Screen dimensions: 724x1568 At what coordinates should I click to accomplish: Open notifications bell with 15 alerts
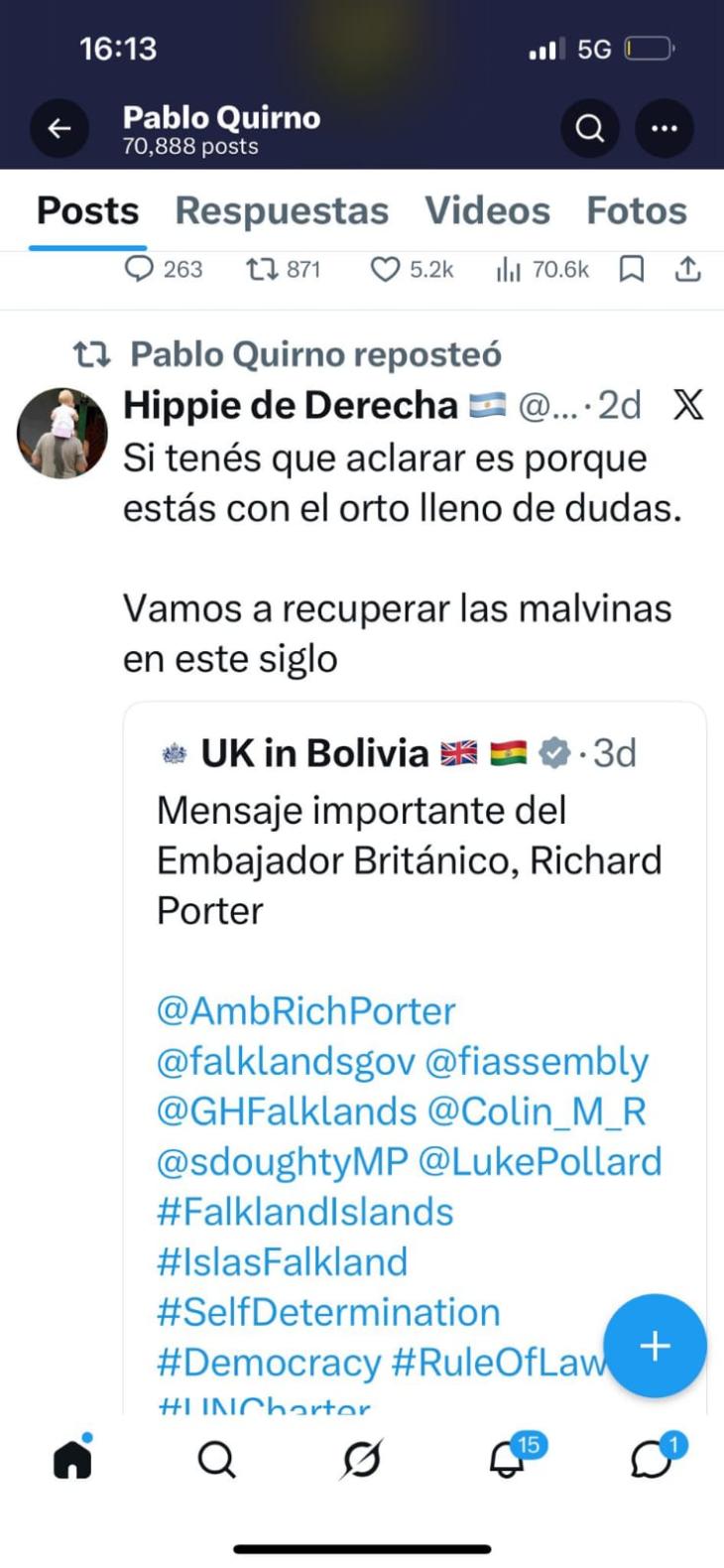click(508, 1459)
